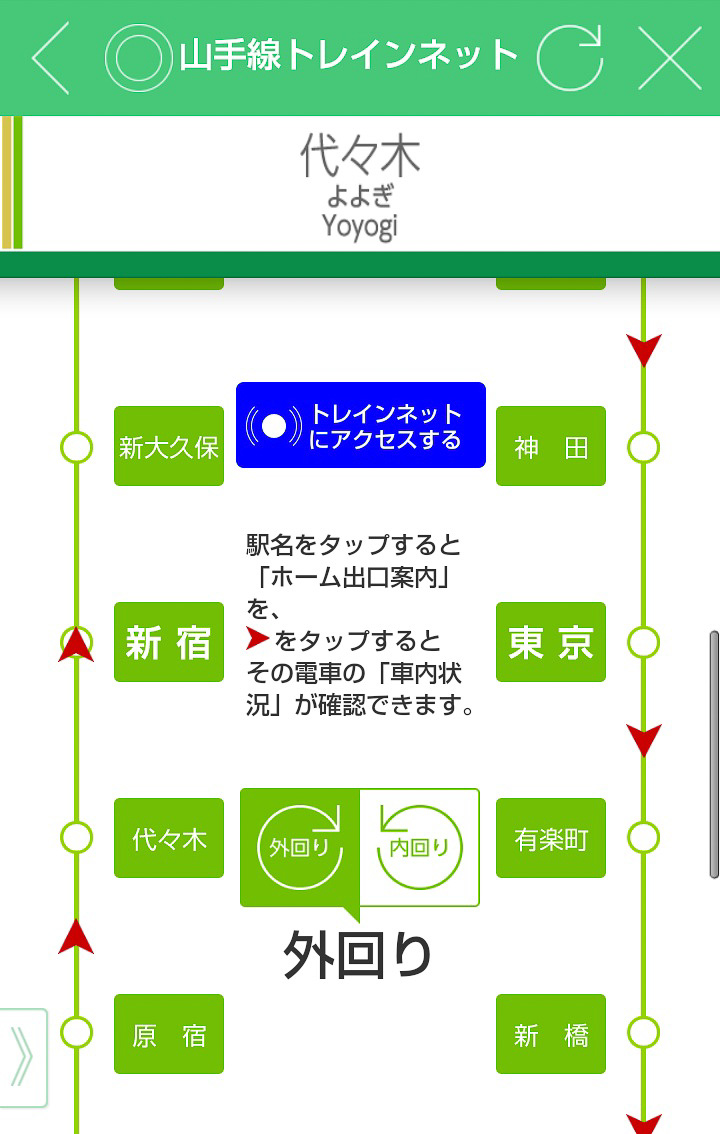Open exit guide for 原宿 station
This screenshot has width=720, height=1134.
169,1034
